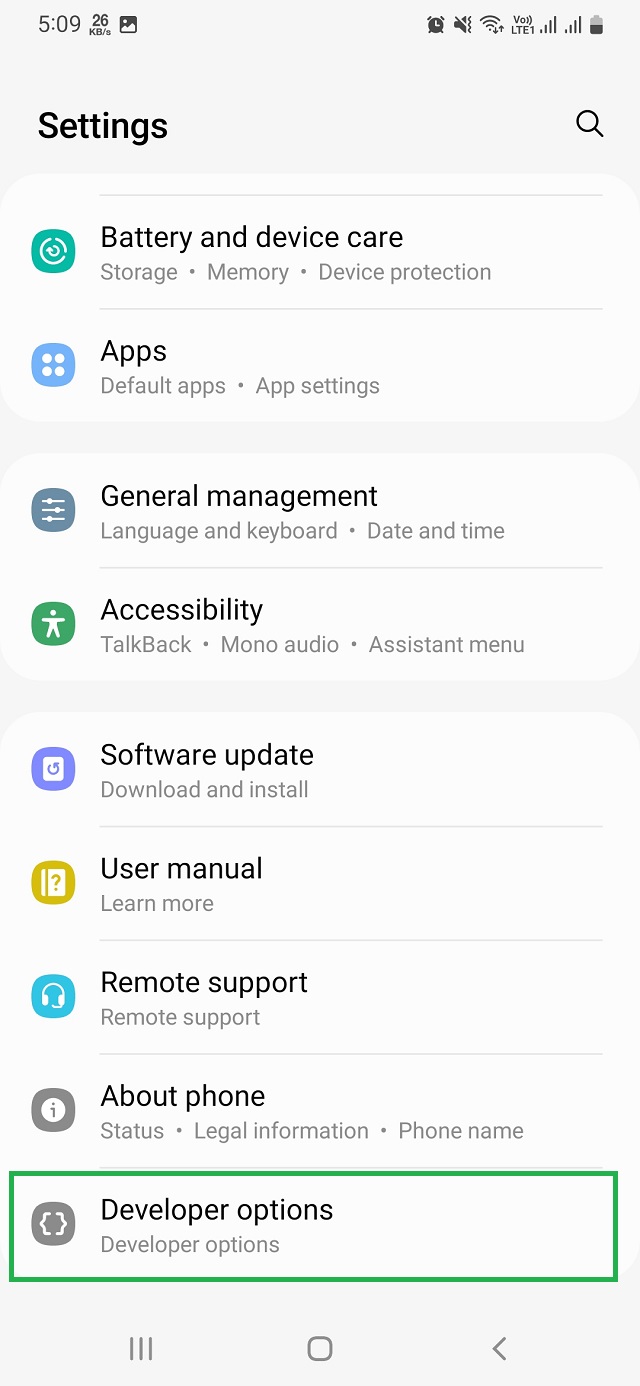
Task: Open Battery and device care
Action: [x=251, y=252]
